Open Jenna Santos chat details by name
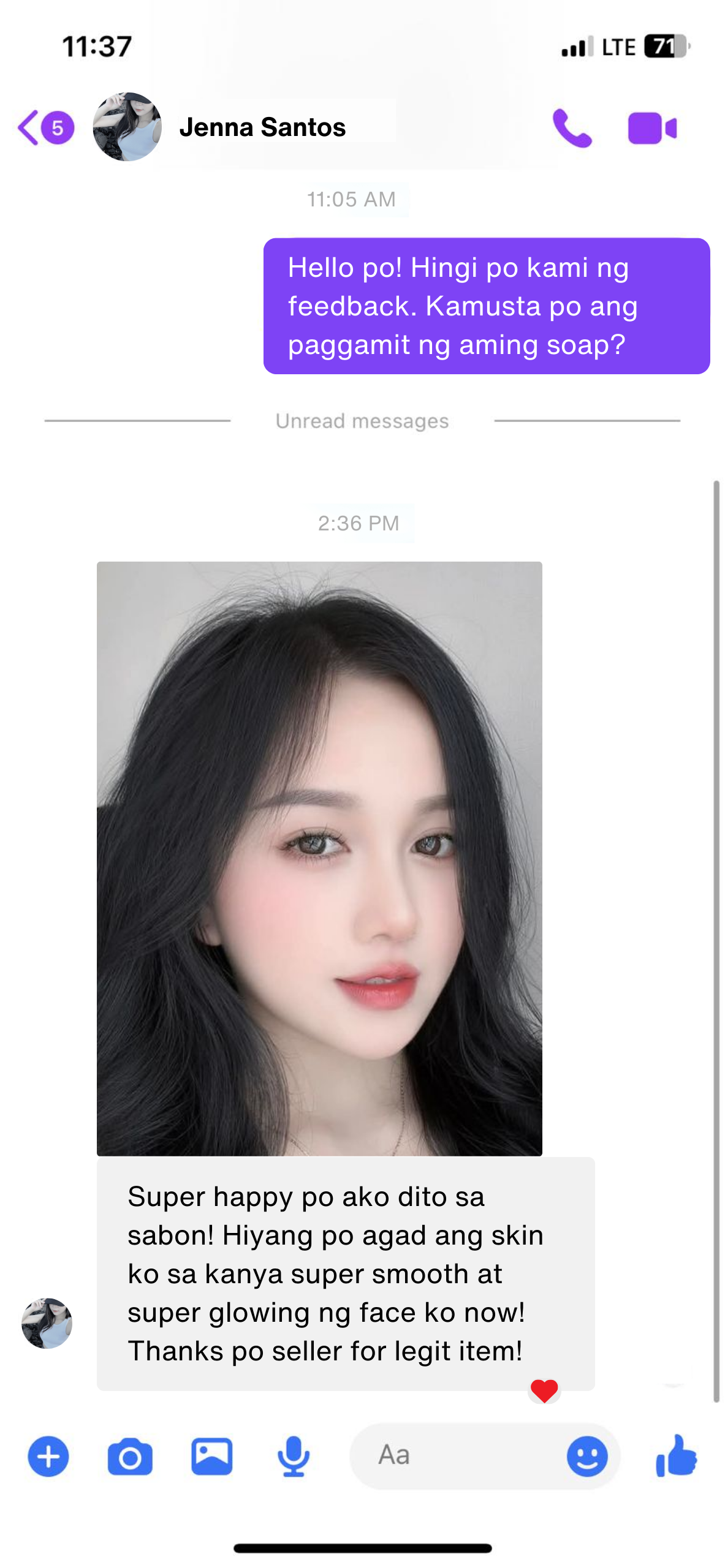Screen dimensions: 725x1568 (262, 127)
